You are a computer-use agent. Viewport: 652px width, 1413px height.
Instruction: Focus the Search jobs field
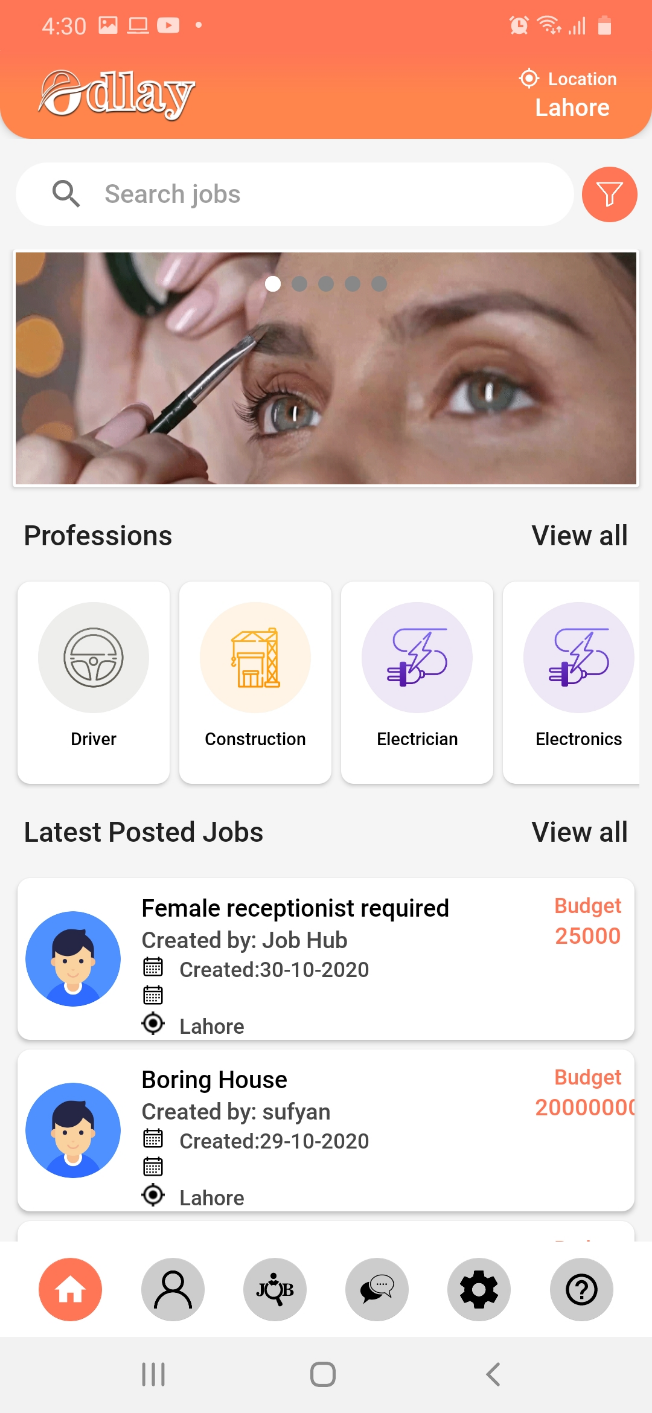click(300, 194)
